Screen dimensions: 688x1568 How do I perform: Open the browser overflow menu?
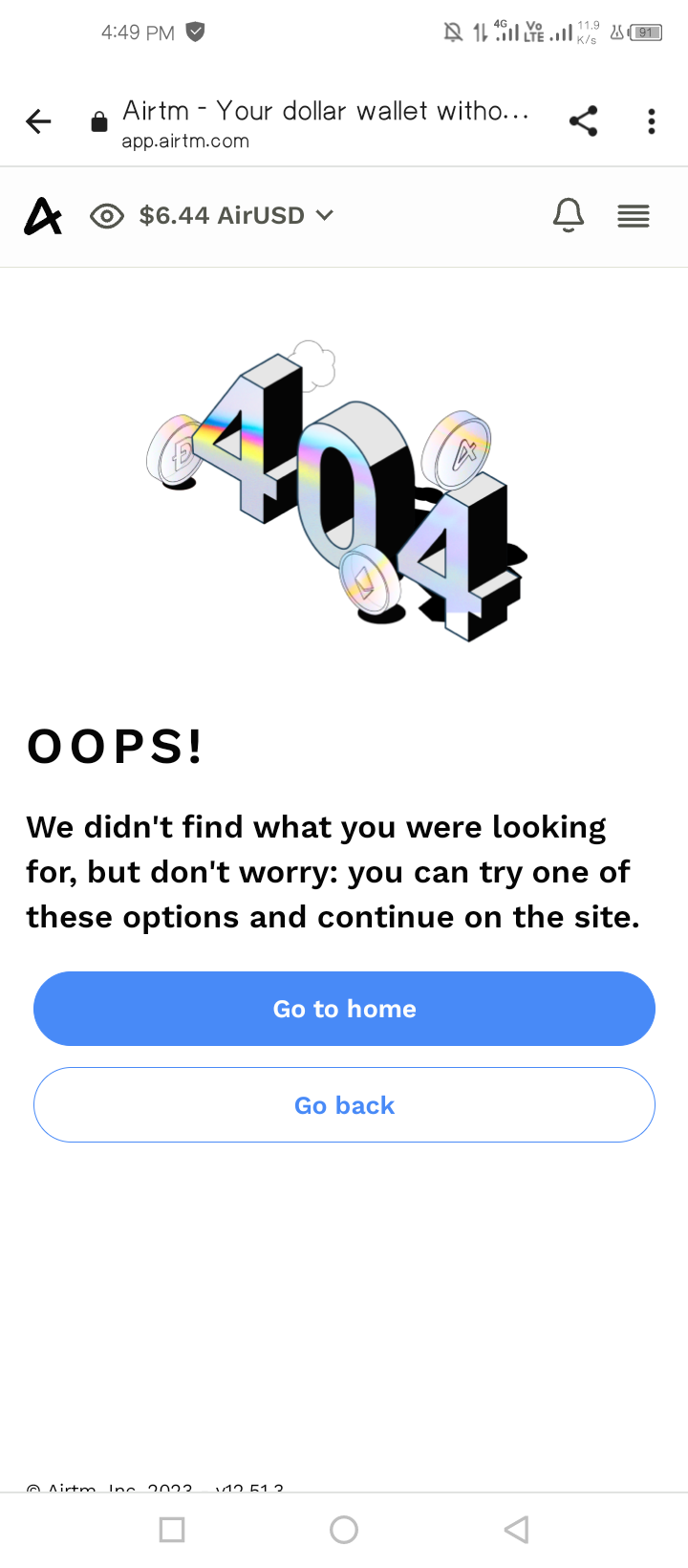click(652, 121)
